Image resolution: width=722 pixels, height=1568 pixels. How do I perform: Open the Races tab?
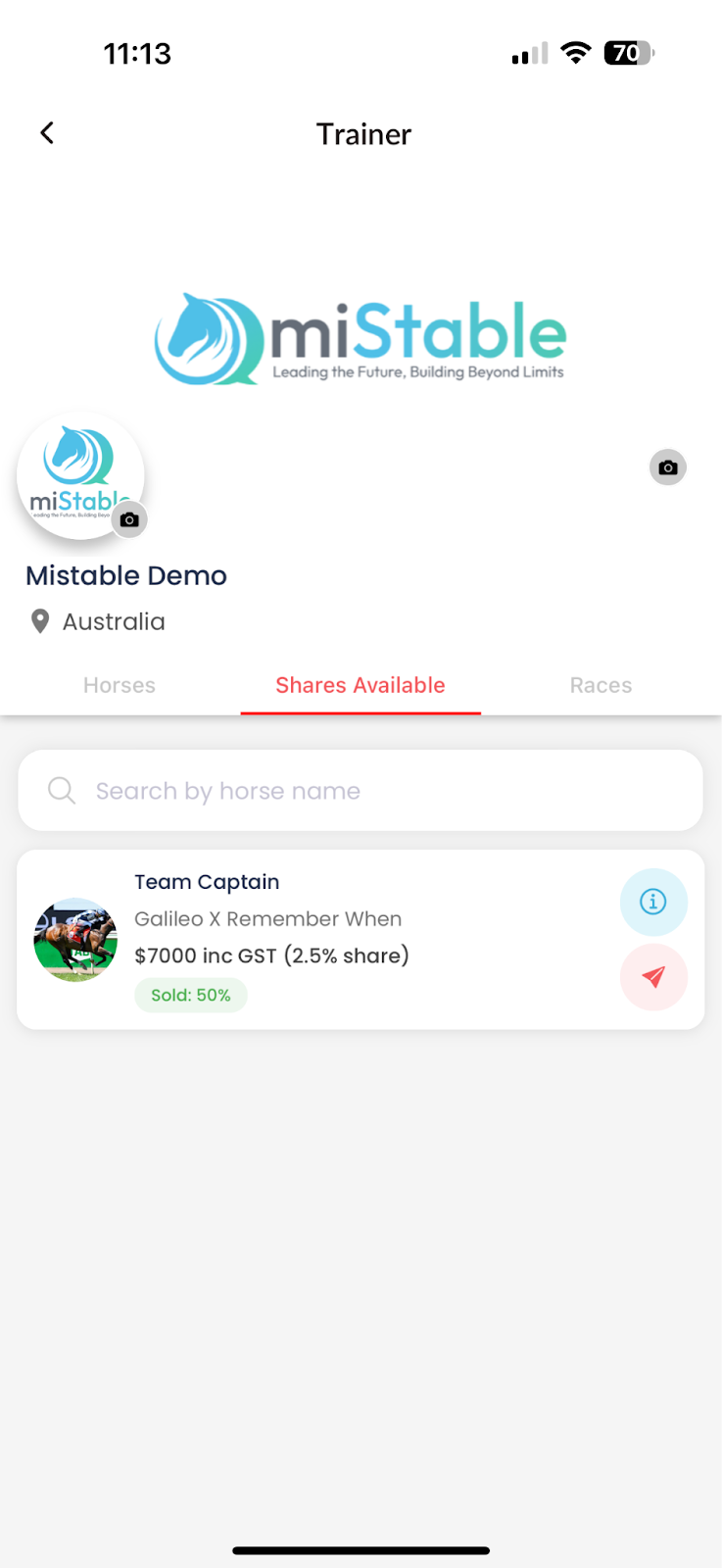pyautogui.click(x=601, y=685)
